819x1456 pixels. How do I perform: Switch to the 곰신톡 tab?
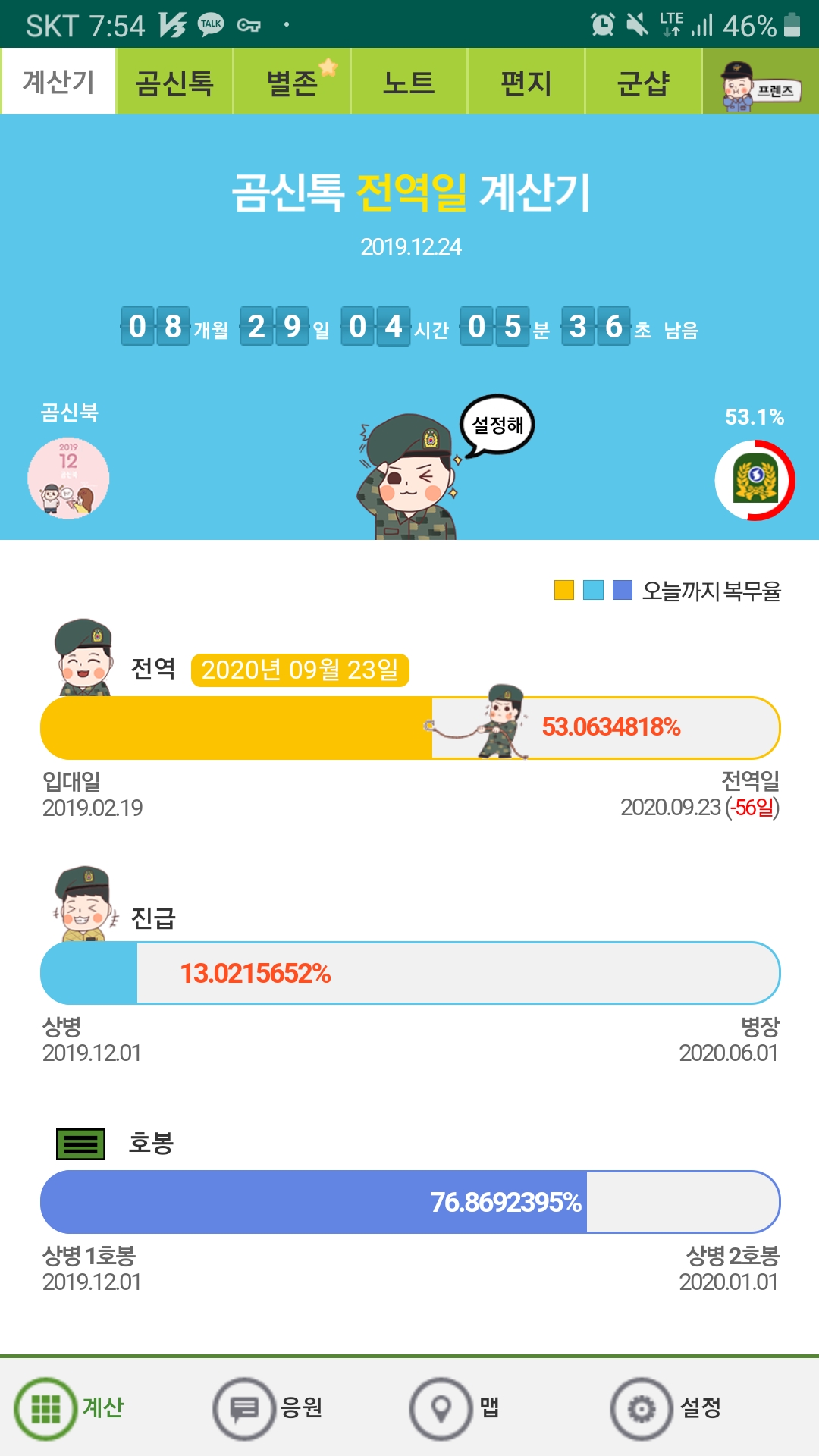click(x=174, y=82)
